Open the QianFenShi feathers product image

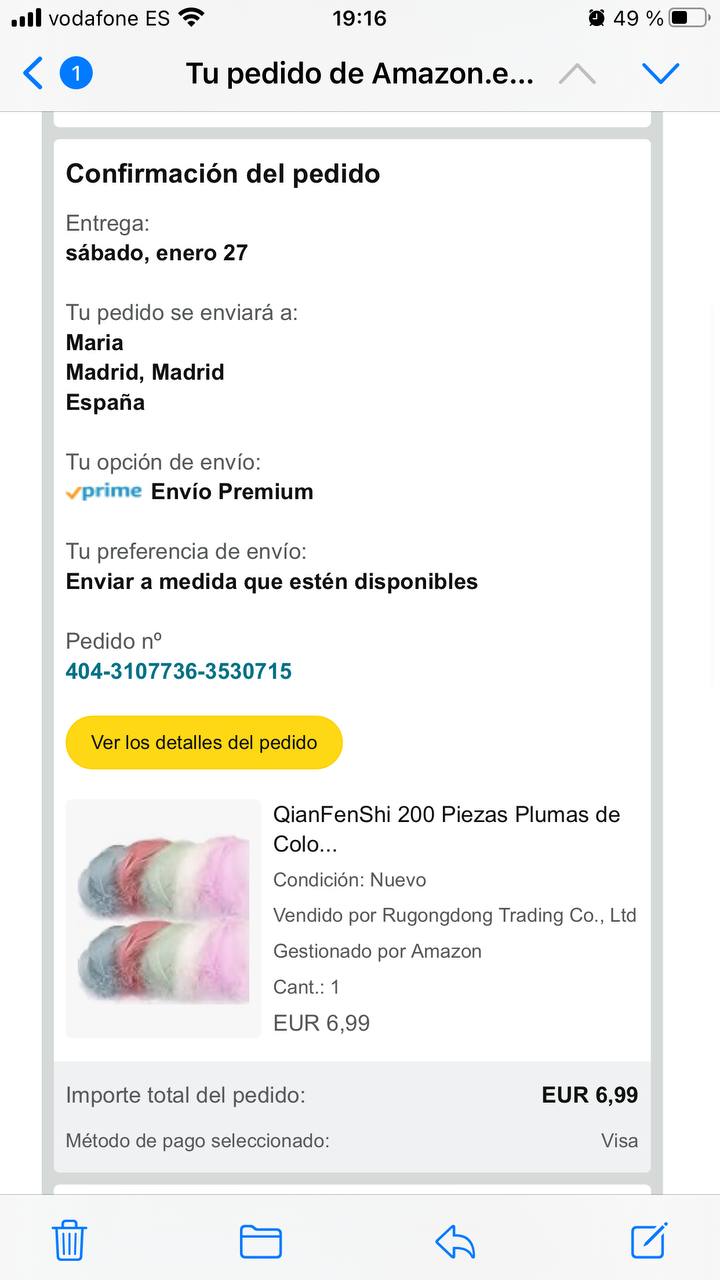163,918
